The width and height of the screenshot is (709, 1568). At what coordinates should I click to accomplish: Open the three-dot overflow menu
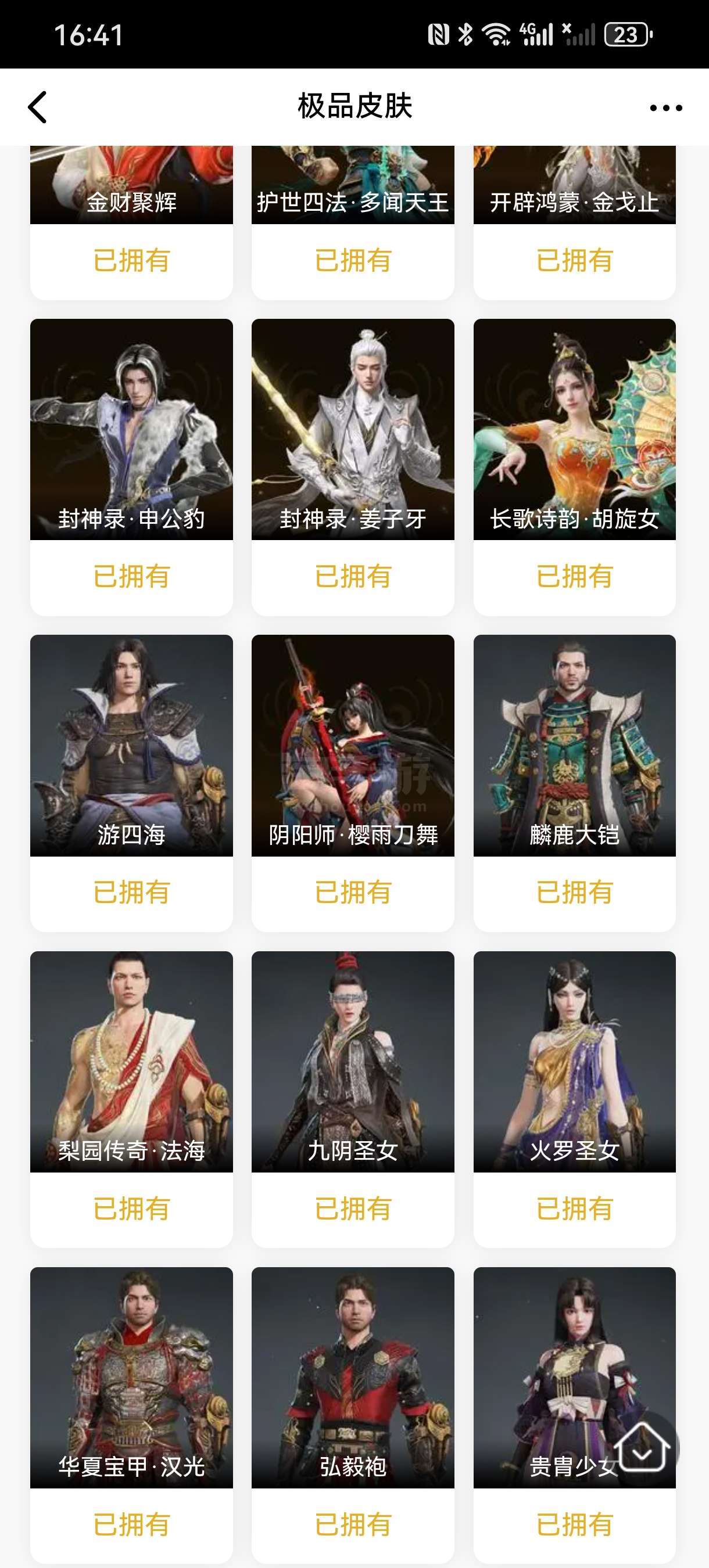tap(666, 109)
